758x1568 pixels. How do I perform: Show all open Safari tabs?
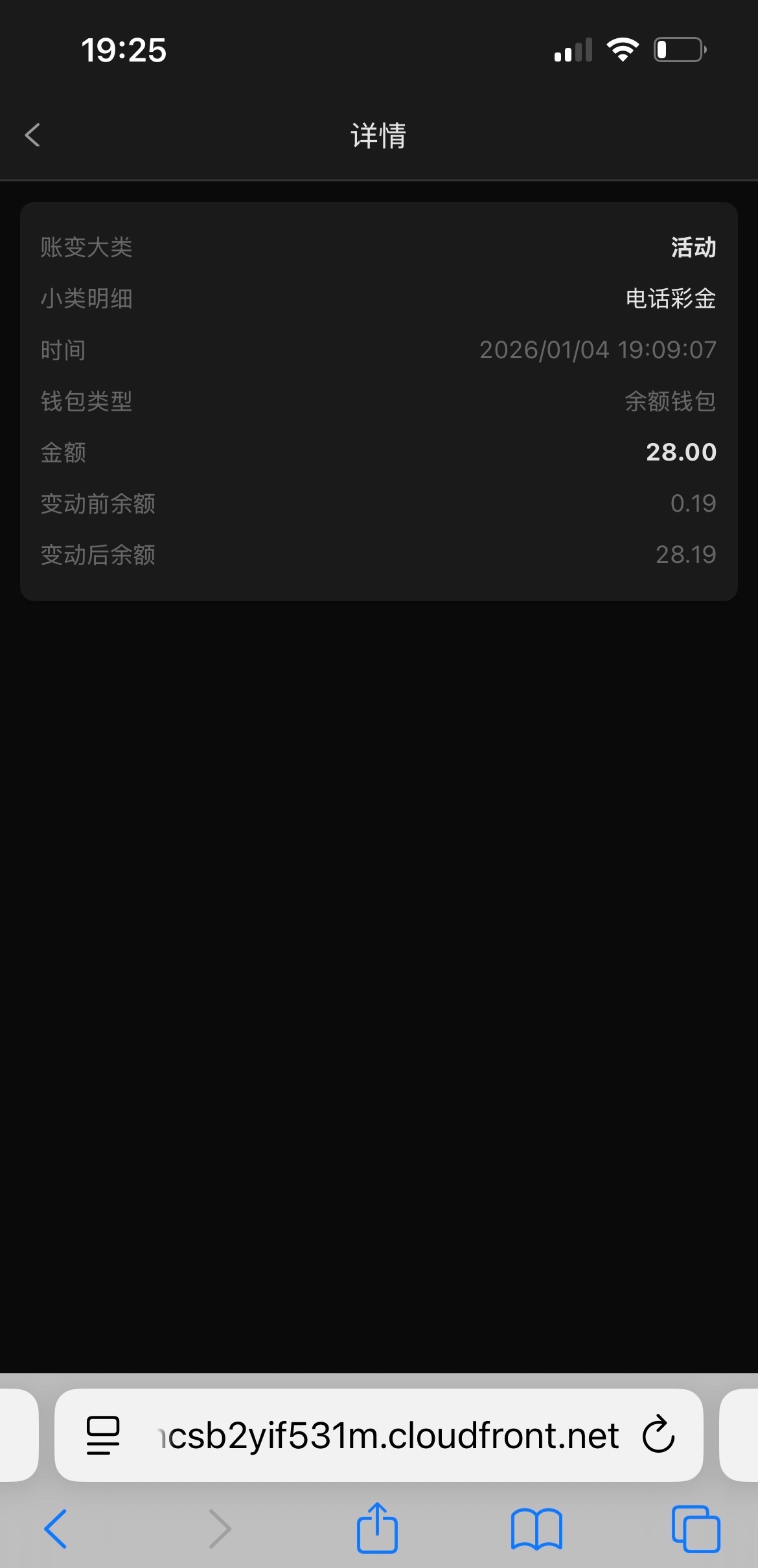point(696,1528)
